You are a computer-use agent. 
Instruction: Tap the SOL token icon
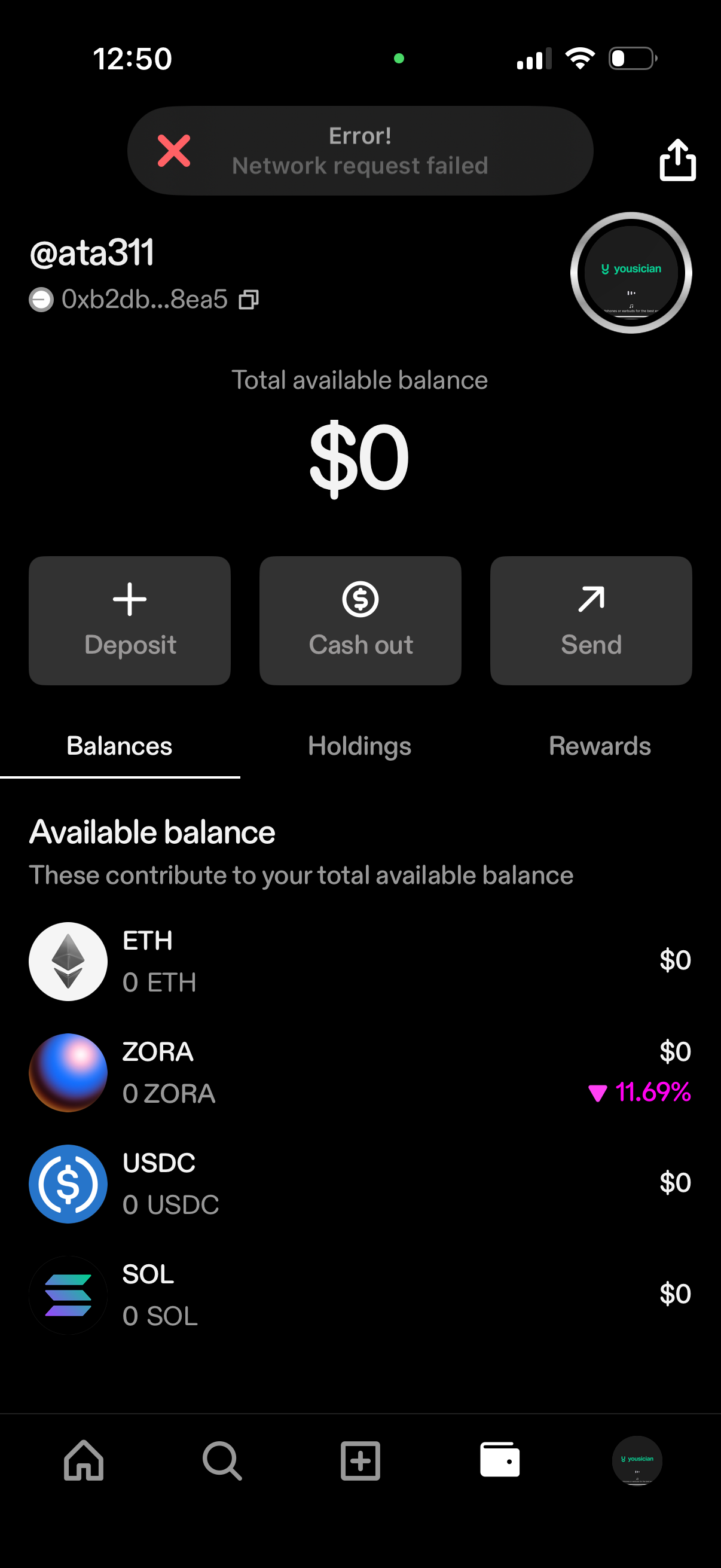[68, 1295]
